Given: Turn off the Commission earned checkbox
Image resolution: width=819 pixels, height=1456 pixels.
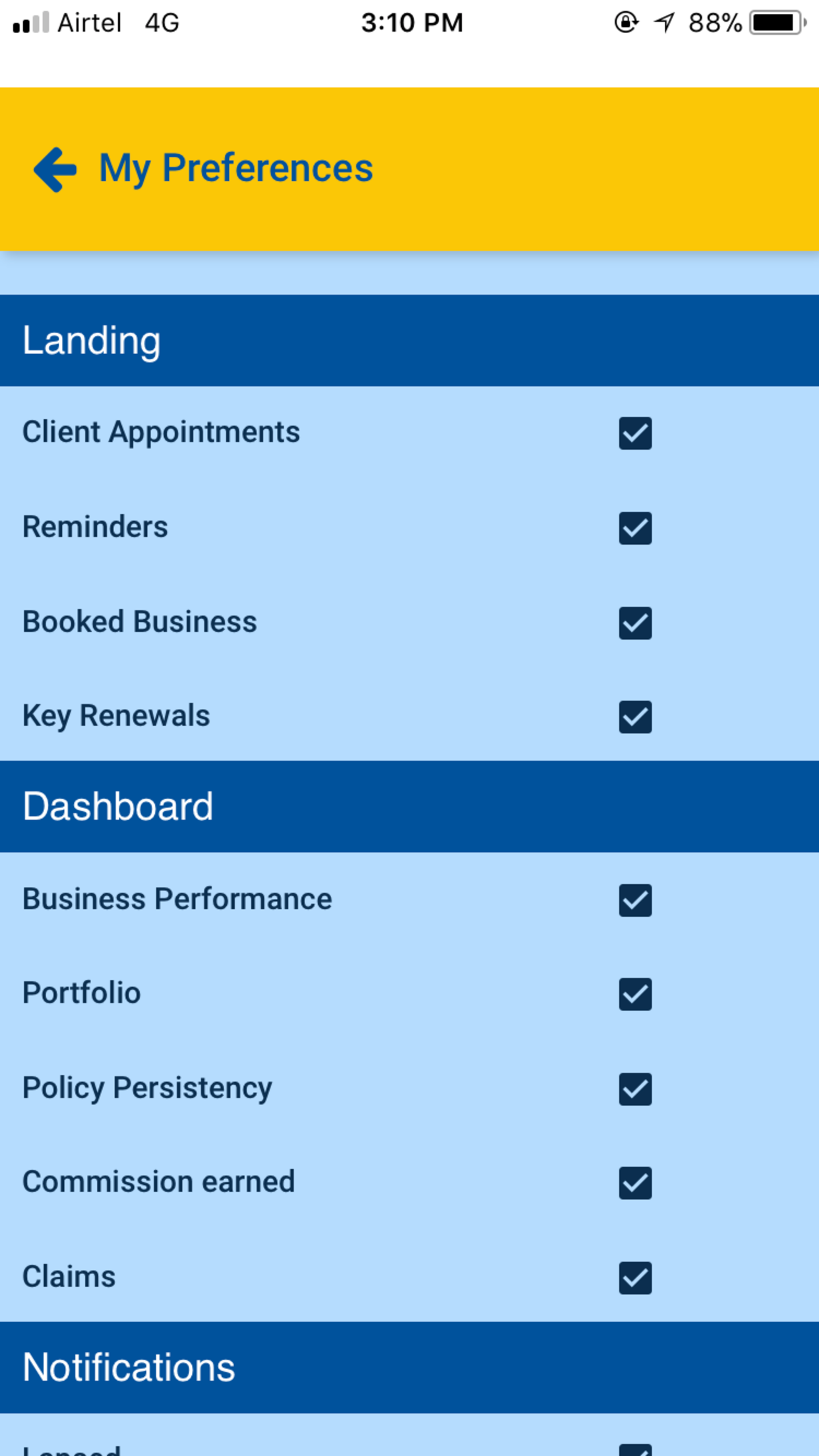Looking at the screenshot, I should tap(635, 1182).
